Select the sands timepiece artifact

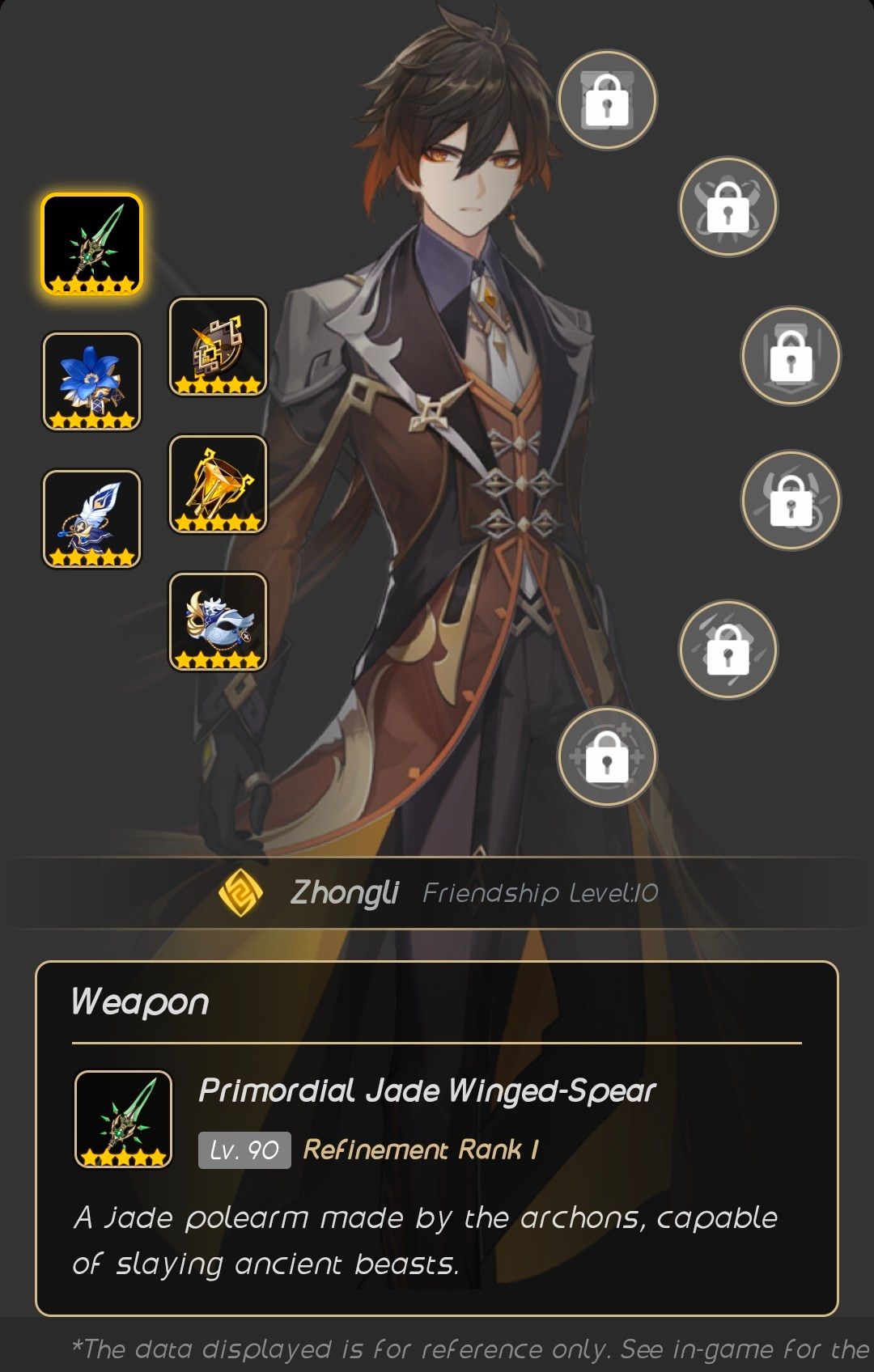(x=218, y=347)
